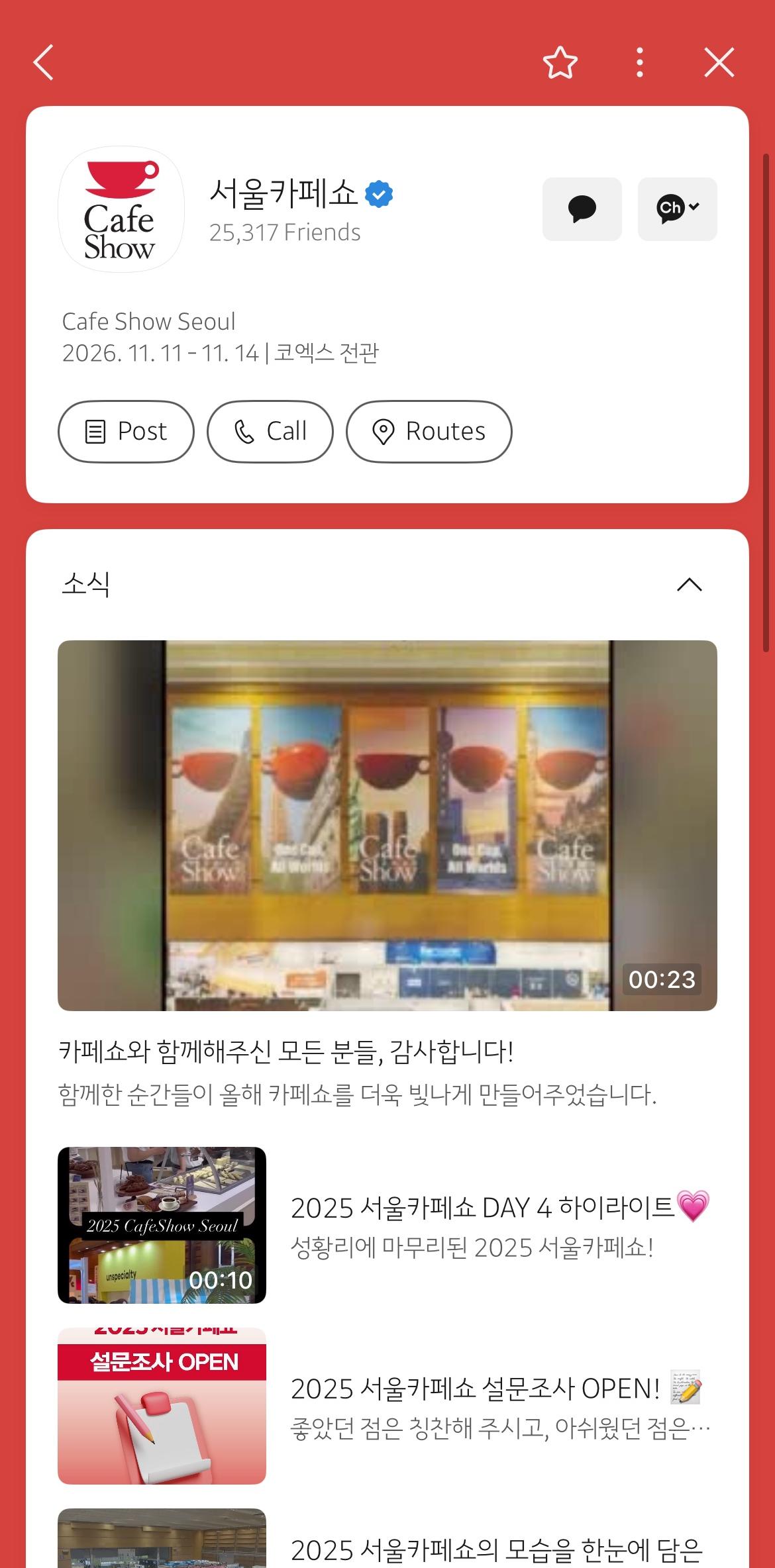Go back using the top-left arrow
775x1568 pixels.
(x=44, y=63)
